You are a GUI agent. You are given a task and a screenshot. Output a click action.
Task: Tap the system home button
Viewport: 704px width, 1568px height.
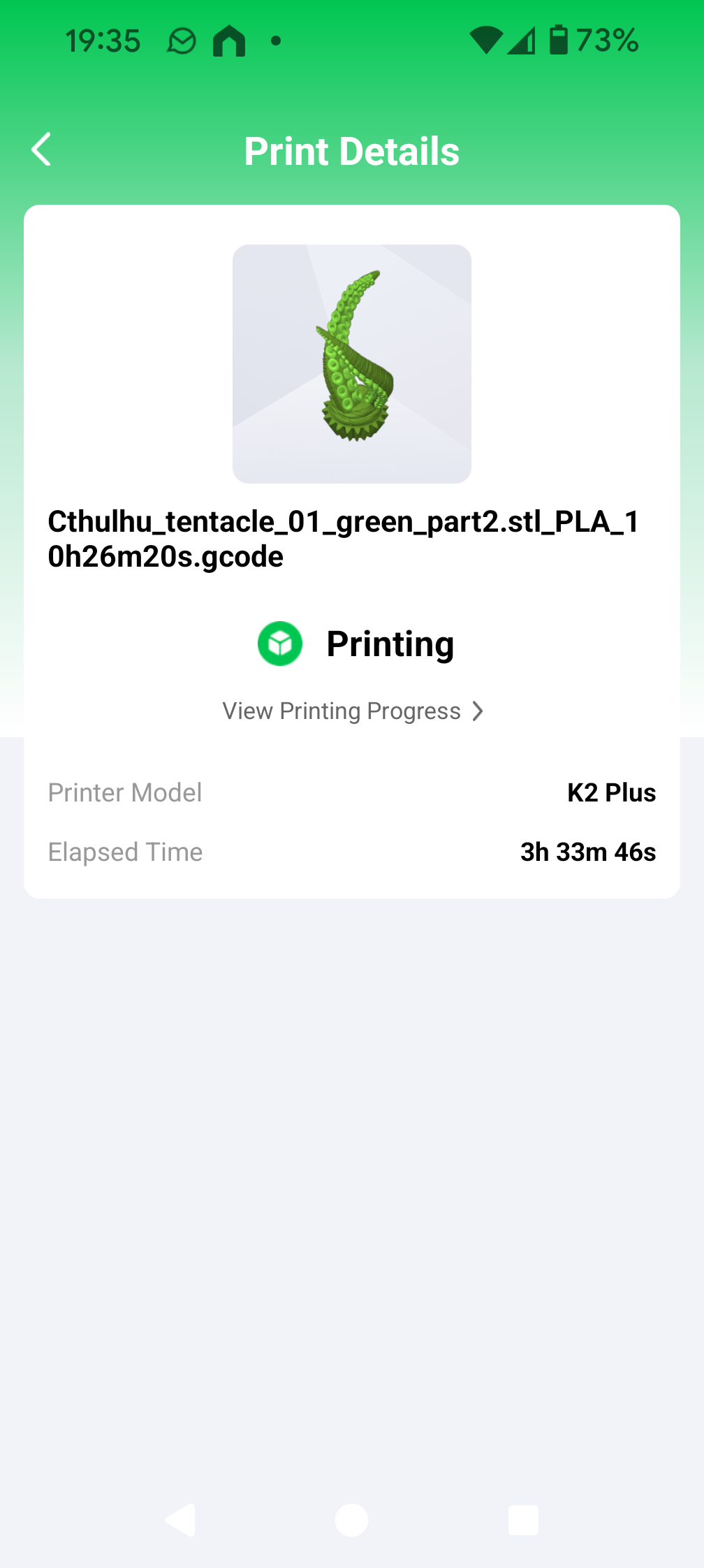coord(352,1520)
